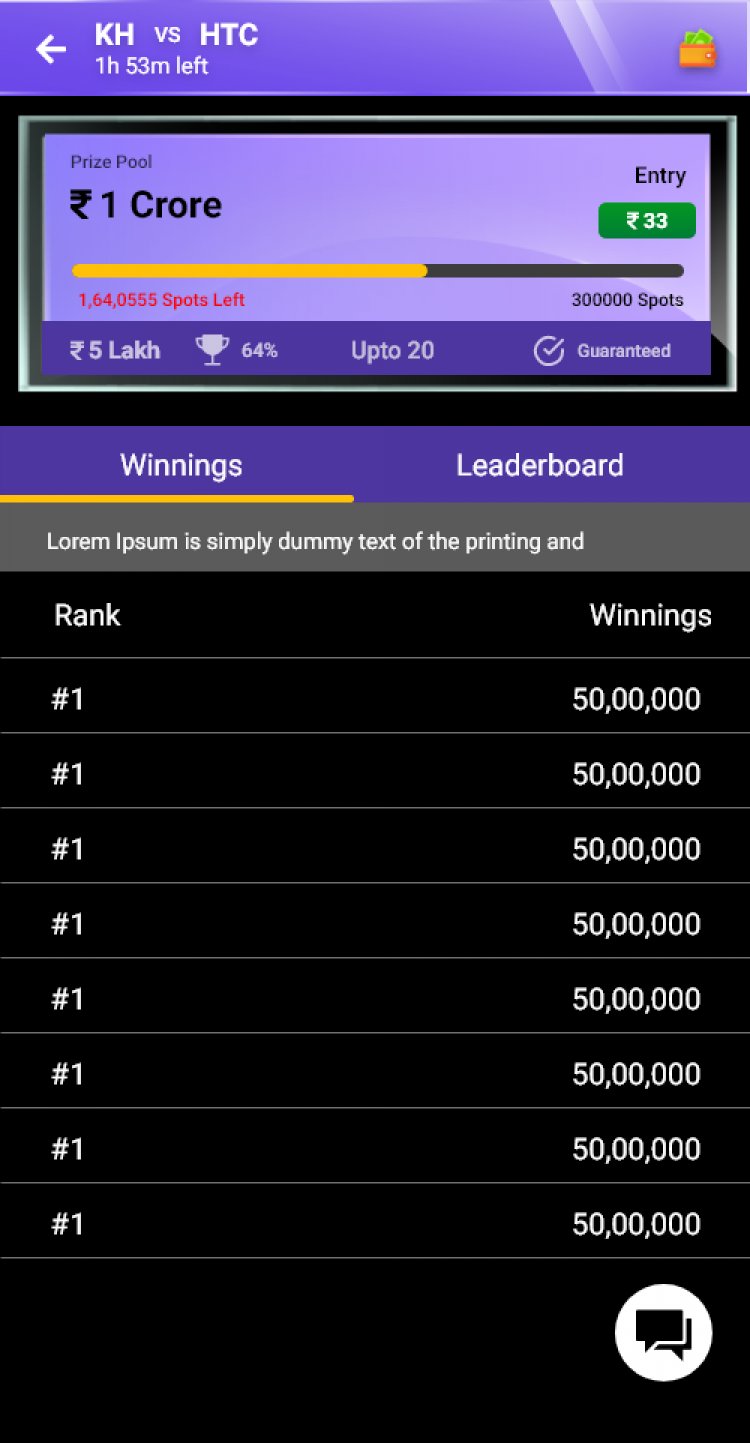Viewport: 750px width, 1443px height.
Task: Tap the ₹33 entry button
Action: [646, 221]
